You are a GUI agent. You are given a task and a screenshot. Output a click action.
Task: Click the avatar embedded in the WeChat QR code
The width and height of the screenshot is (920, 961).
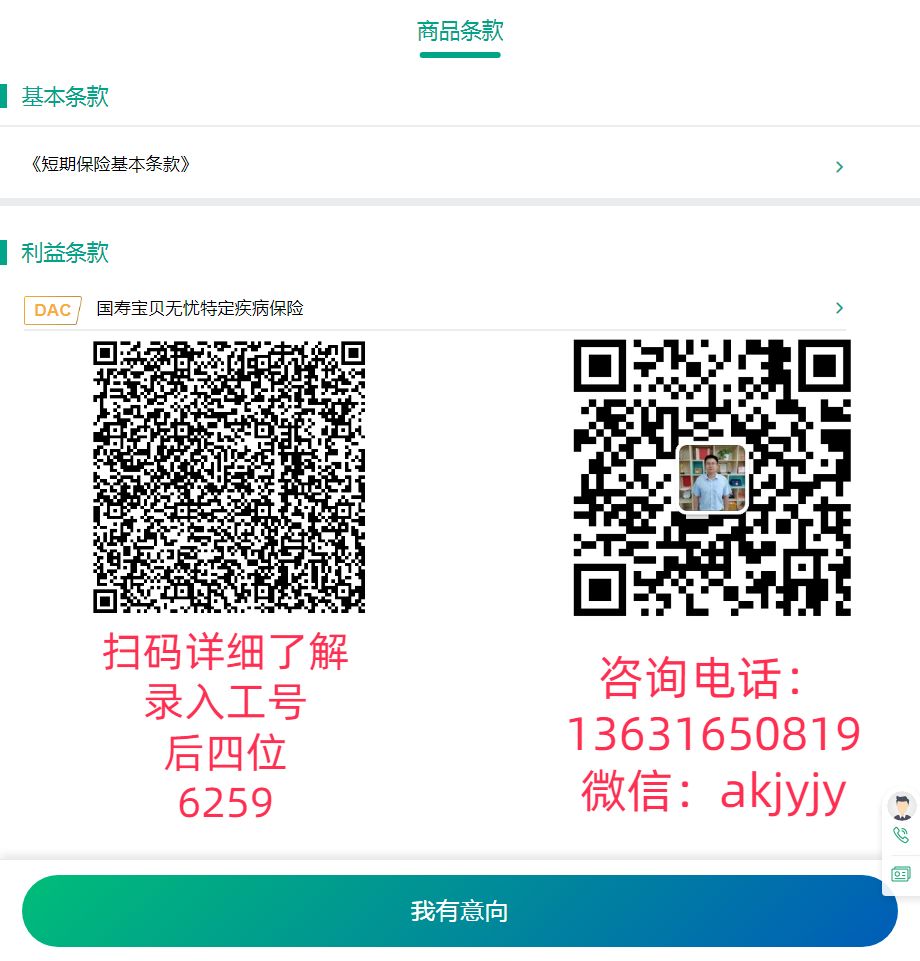pyautogui.click(x=712, y=479)
